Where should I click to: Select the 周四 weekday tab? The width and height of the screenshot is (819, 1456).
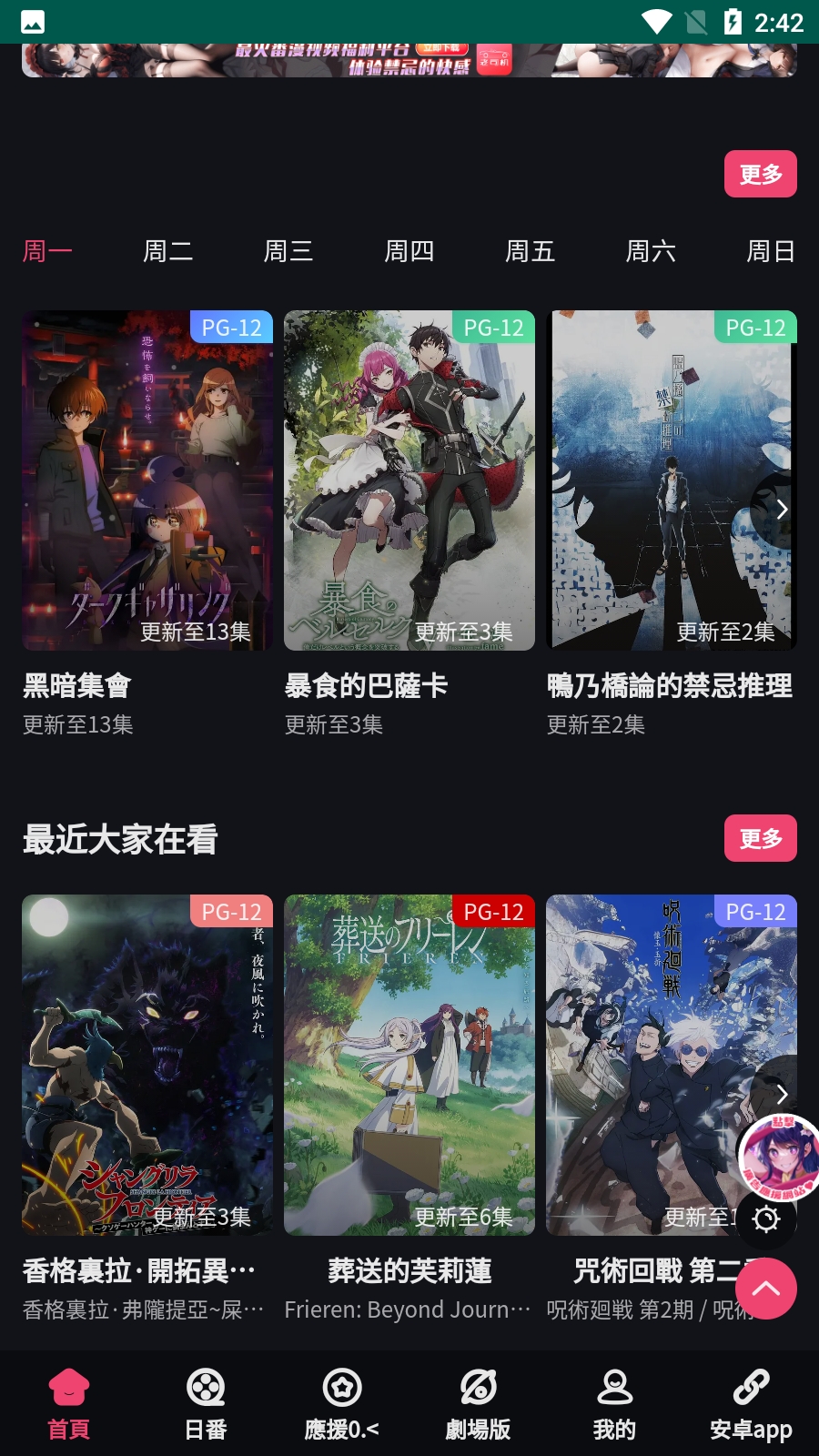click(409, 252)
